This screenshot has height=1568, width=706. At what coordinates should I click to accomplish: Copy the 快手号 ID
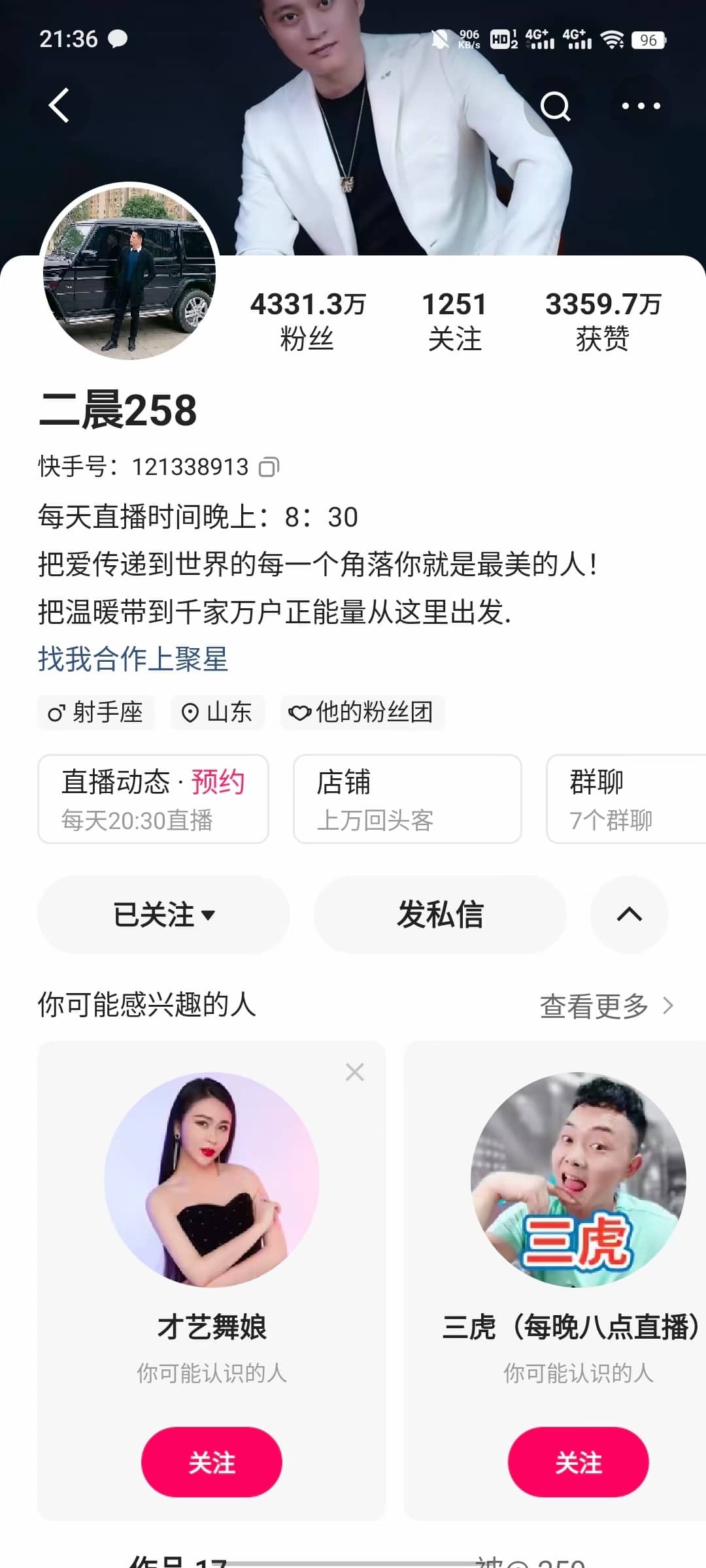tap(269, 467)
